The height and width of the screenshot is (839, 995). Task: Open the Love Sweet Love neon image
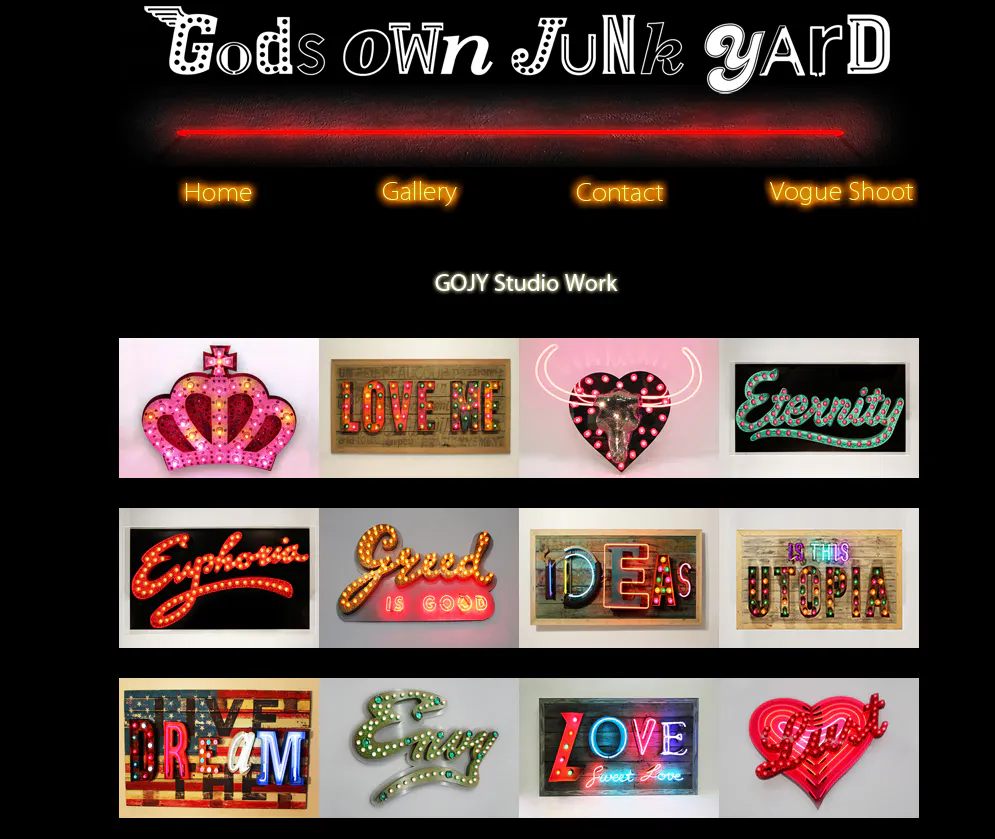point(619,748)
